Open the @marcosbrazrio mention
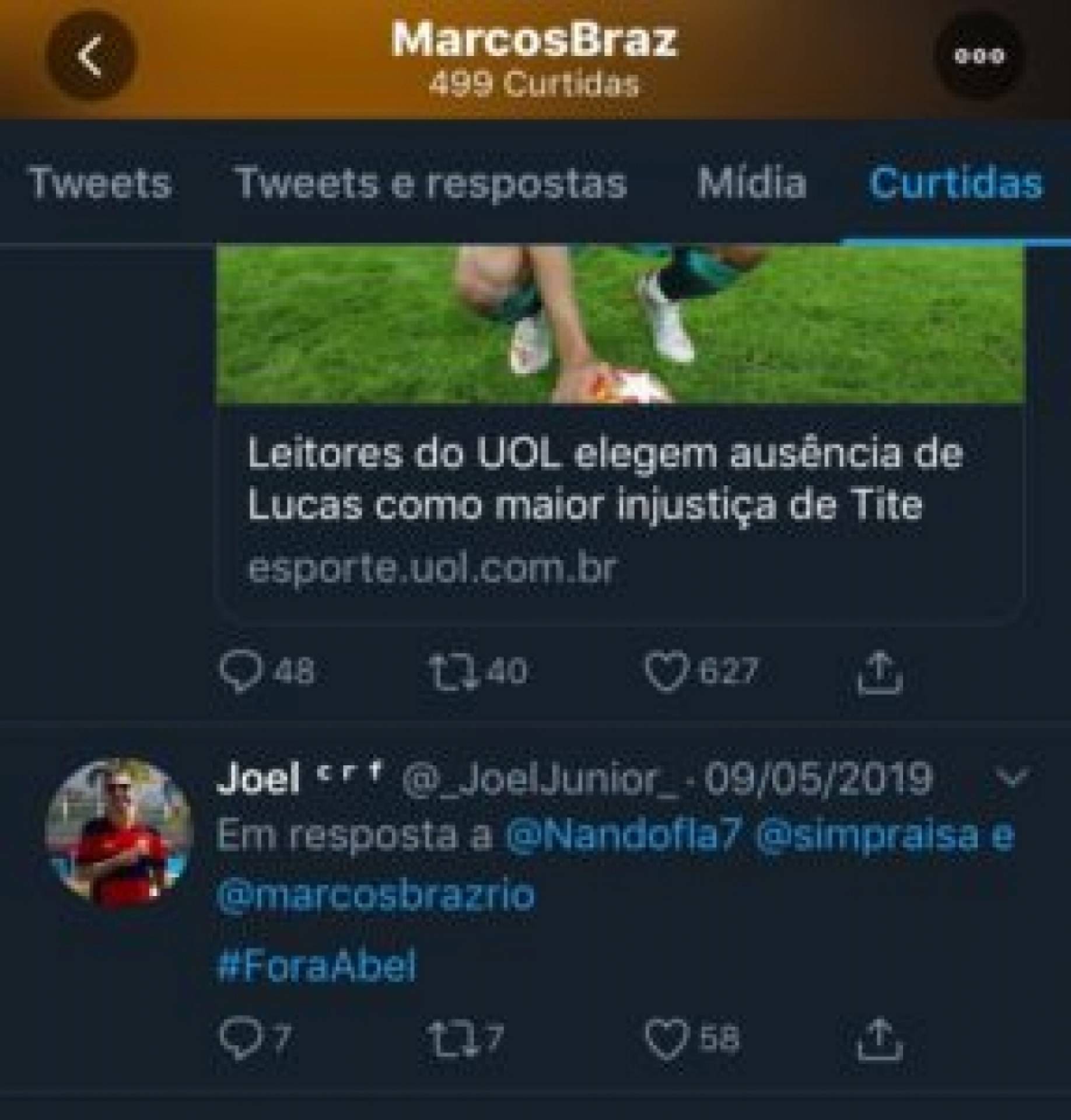 (376, 894)
